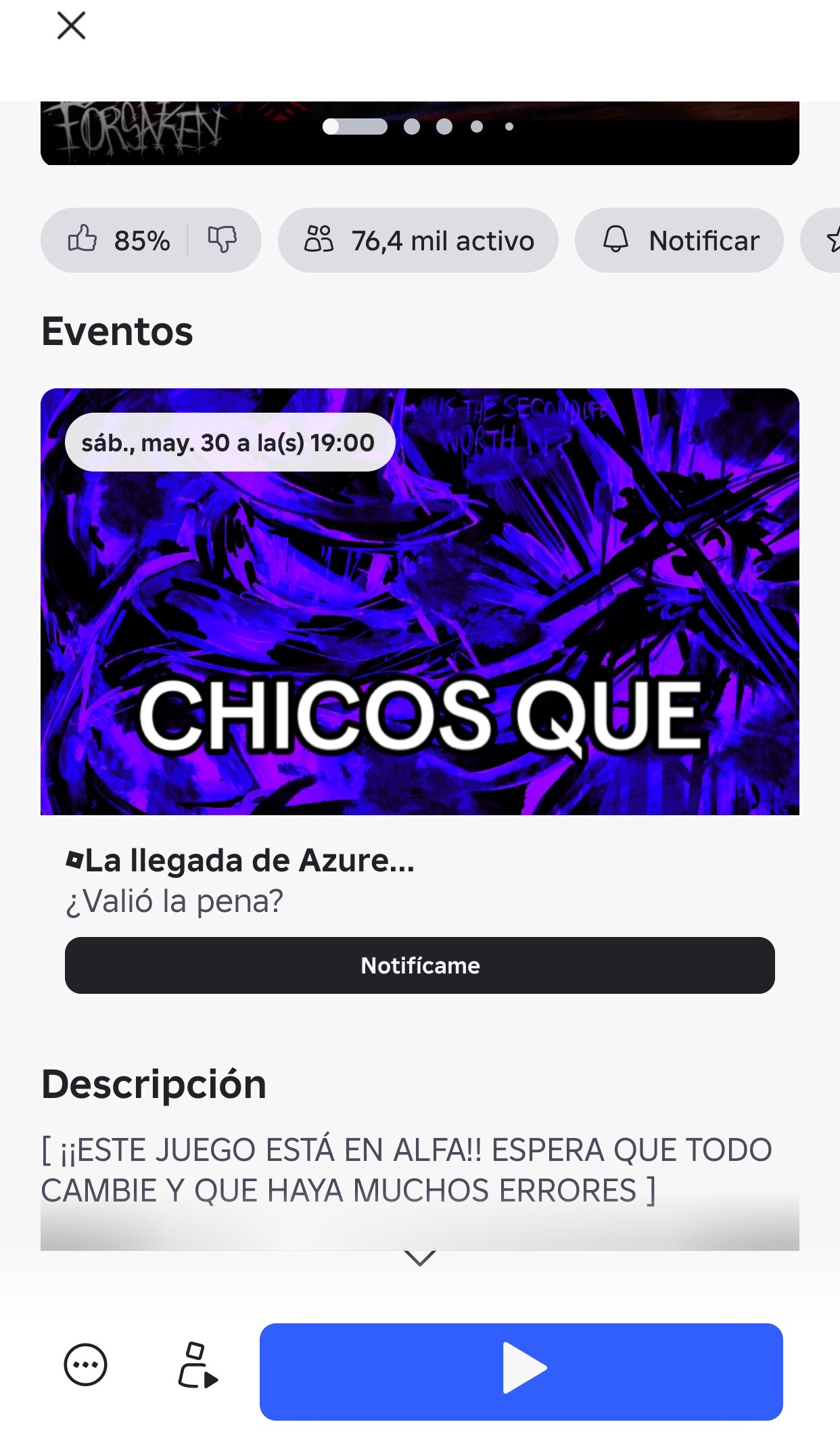Dislike the game with thumbs down
Viewport: 840px width, 1441px height.
(222, 239)
